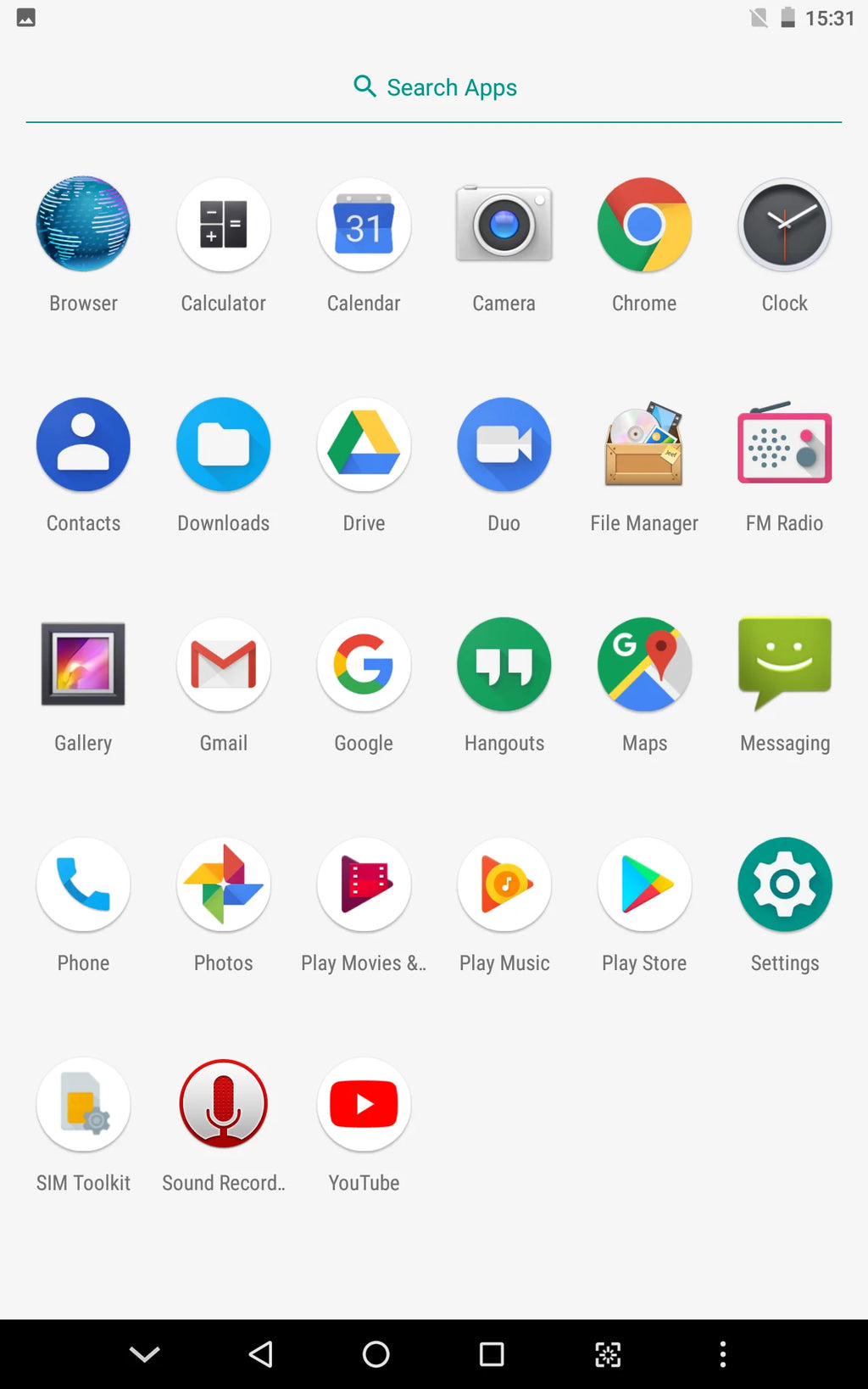Tap the home button in navigation bar
This screenshot has width=868, height=1389.
coord(376,1354)
